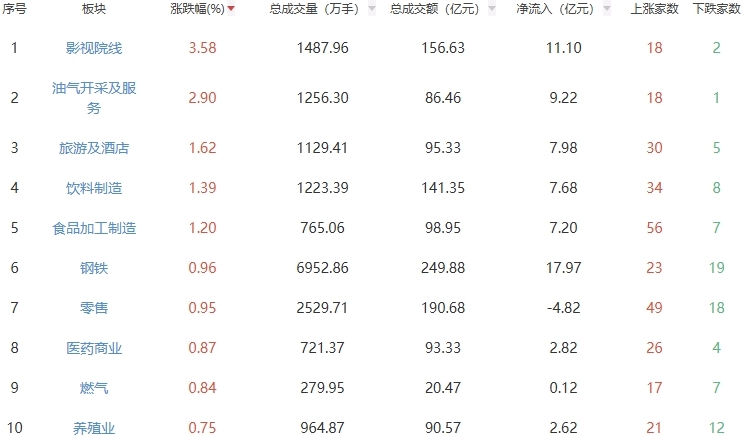Open the 燃气 sector

(x=94, y=388)
